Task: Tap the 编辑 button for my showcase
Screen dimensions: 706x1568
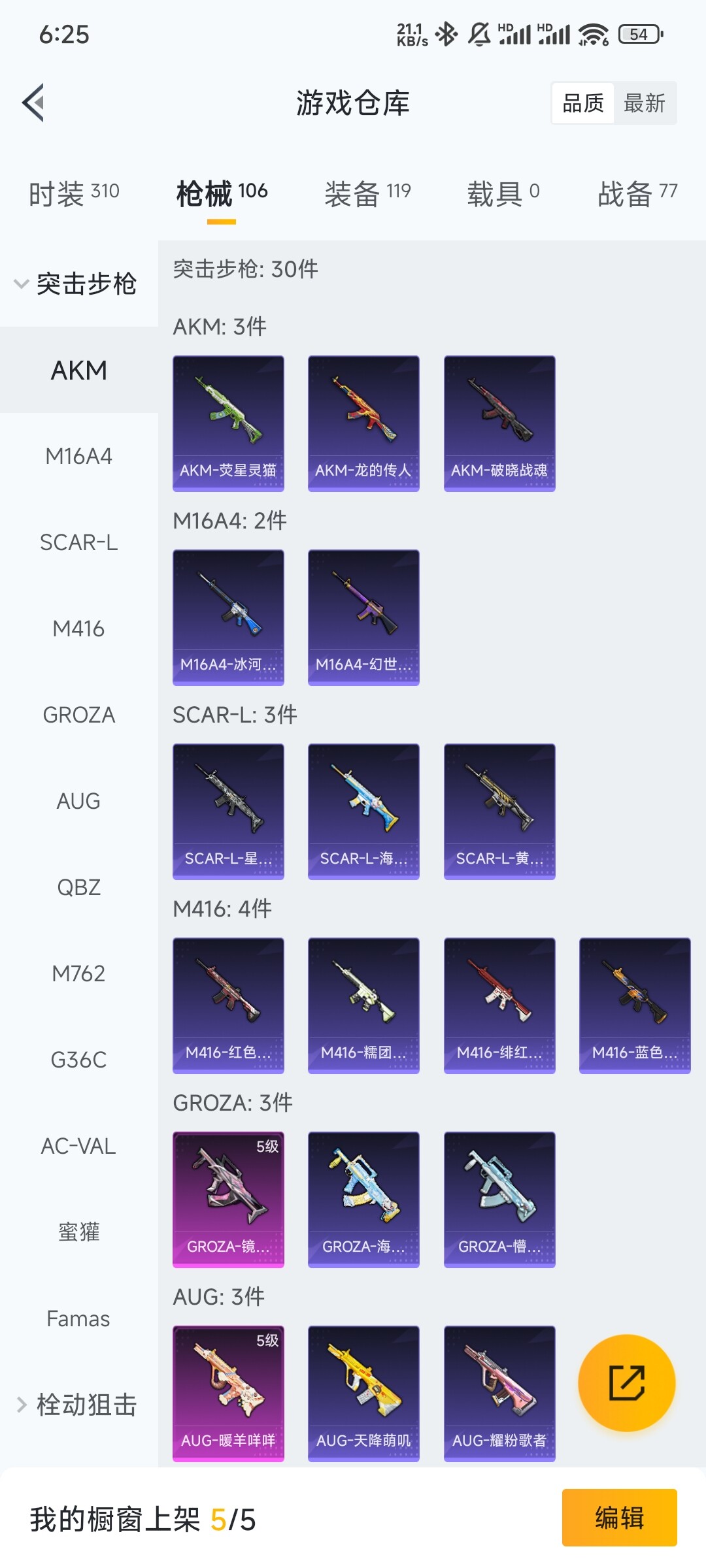Action: pyautogui.click(x=619, y=1517)
